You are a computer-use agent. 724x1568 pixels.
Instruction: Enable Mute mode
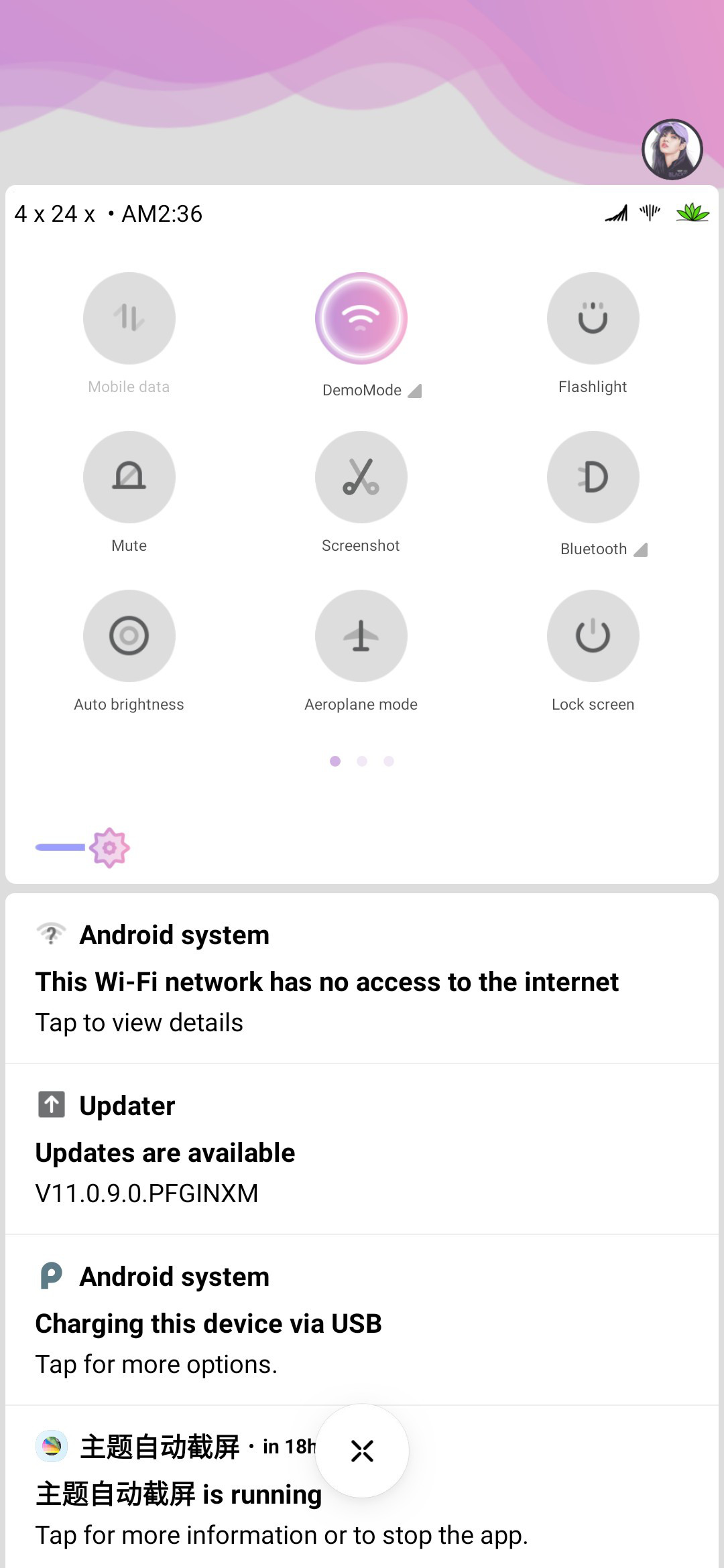[x=129, y=477]
